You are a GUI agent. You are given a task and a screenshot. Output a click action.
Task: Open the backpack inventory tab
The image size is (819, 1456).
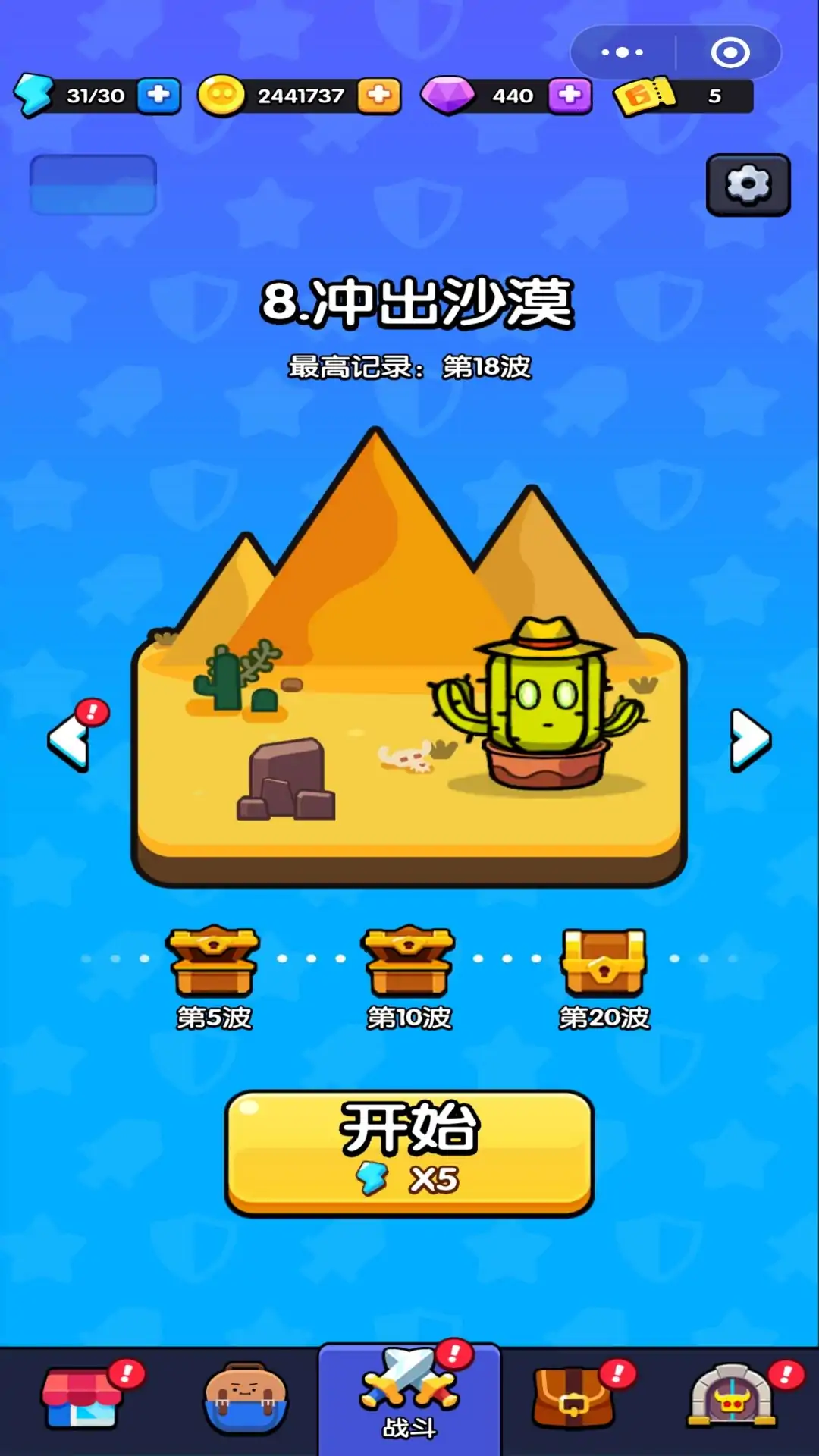tap(573, 1399)
